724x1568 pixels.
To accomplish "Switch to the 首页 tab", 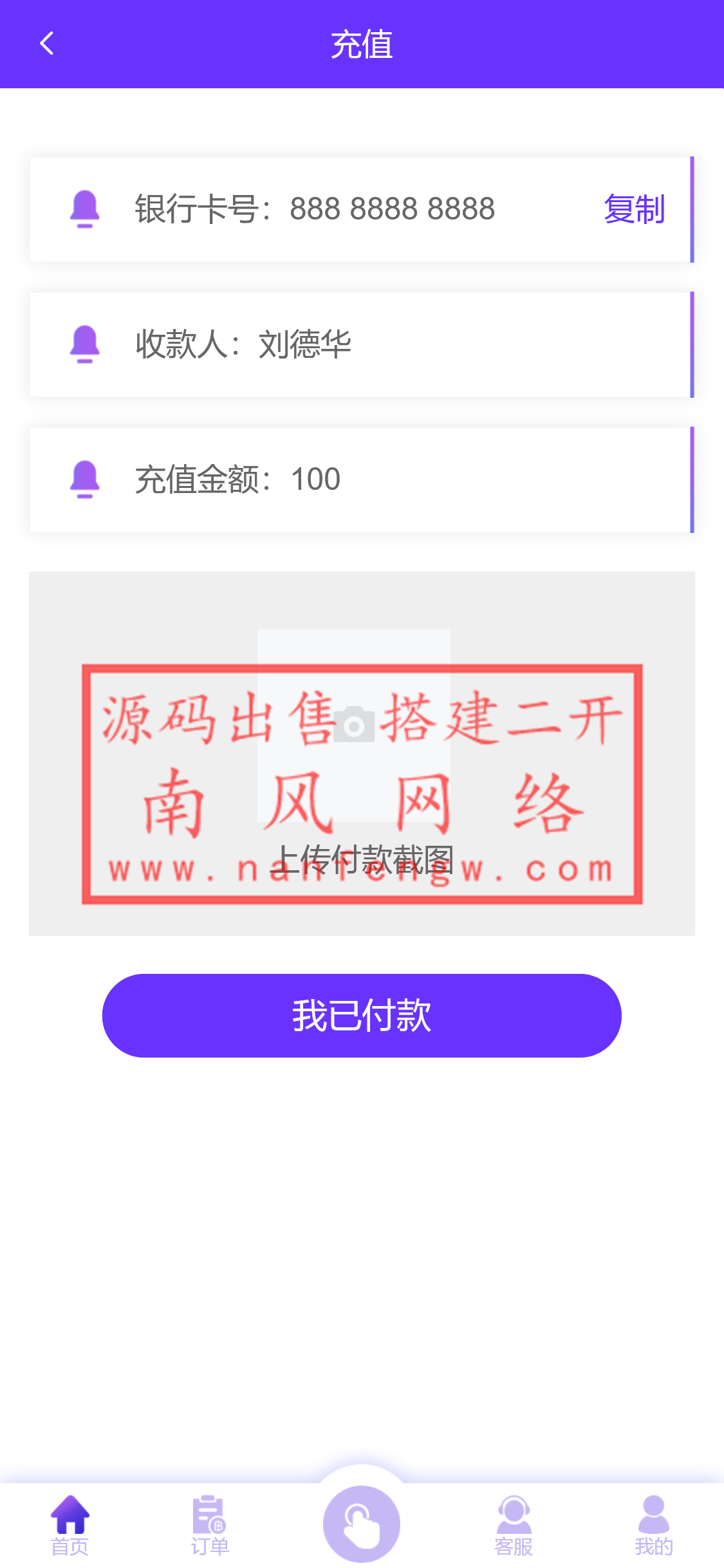I will tap(70, 1524).
